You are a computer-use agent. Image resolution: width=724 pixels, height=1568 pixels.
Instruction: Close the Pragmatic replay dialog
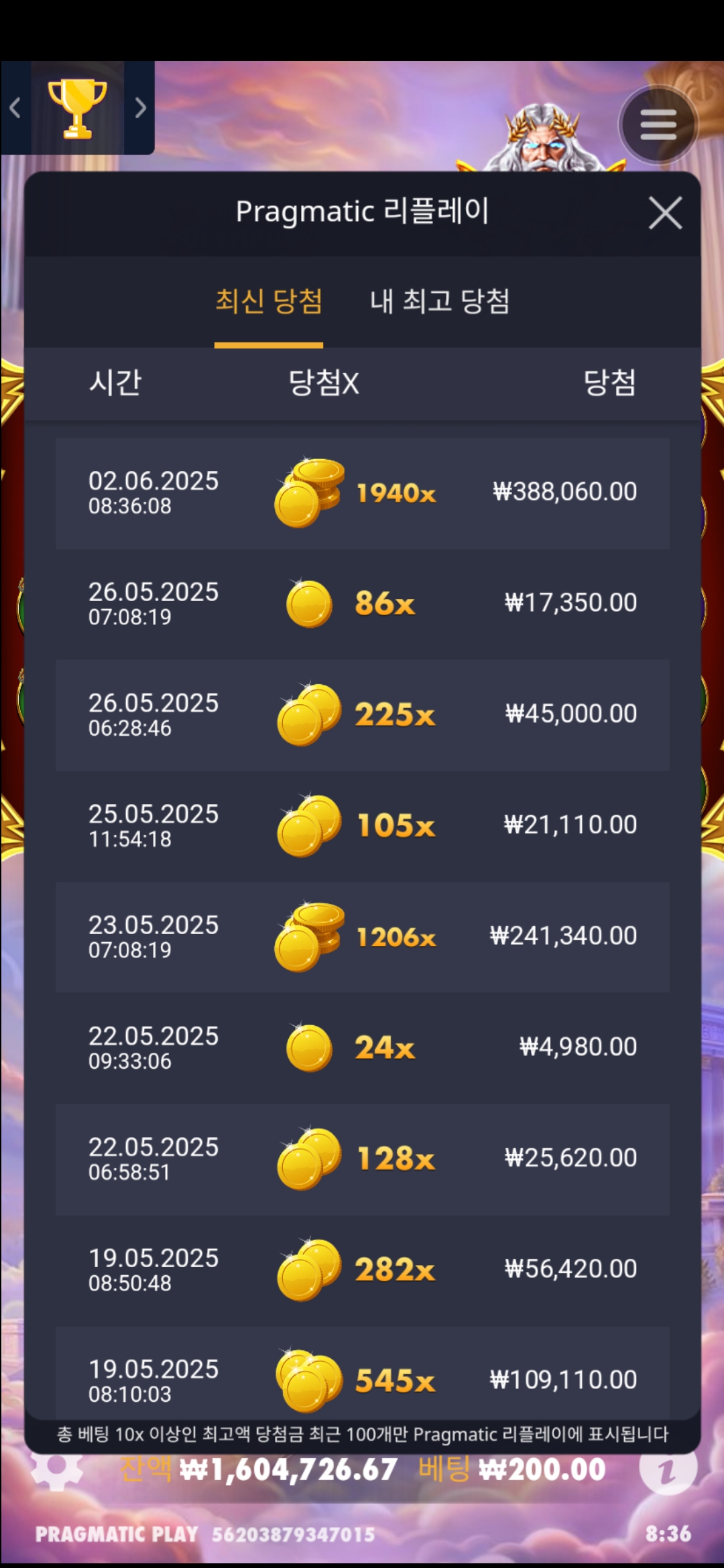click(665, 213)
